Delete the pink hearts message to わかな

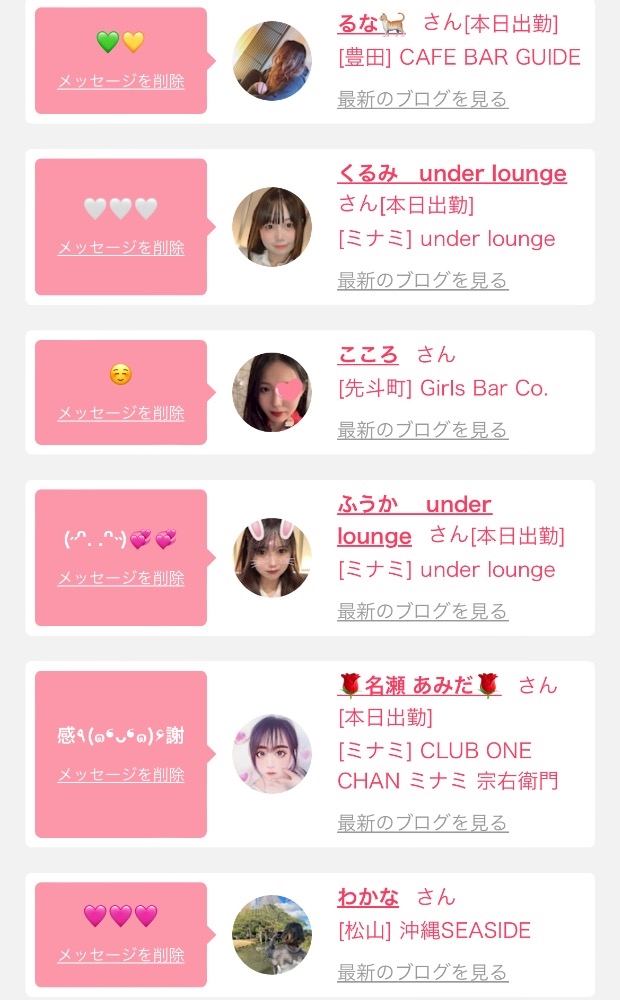point(121,954)
